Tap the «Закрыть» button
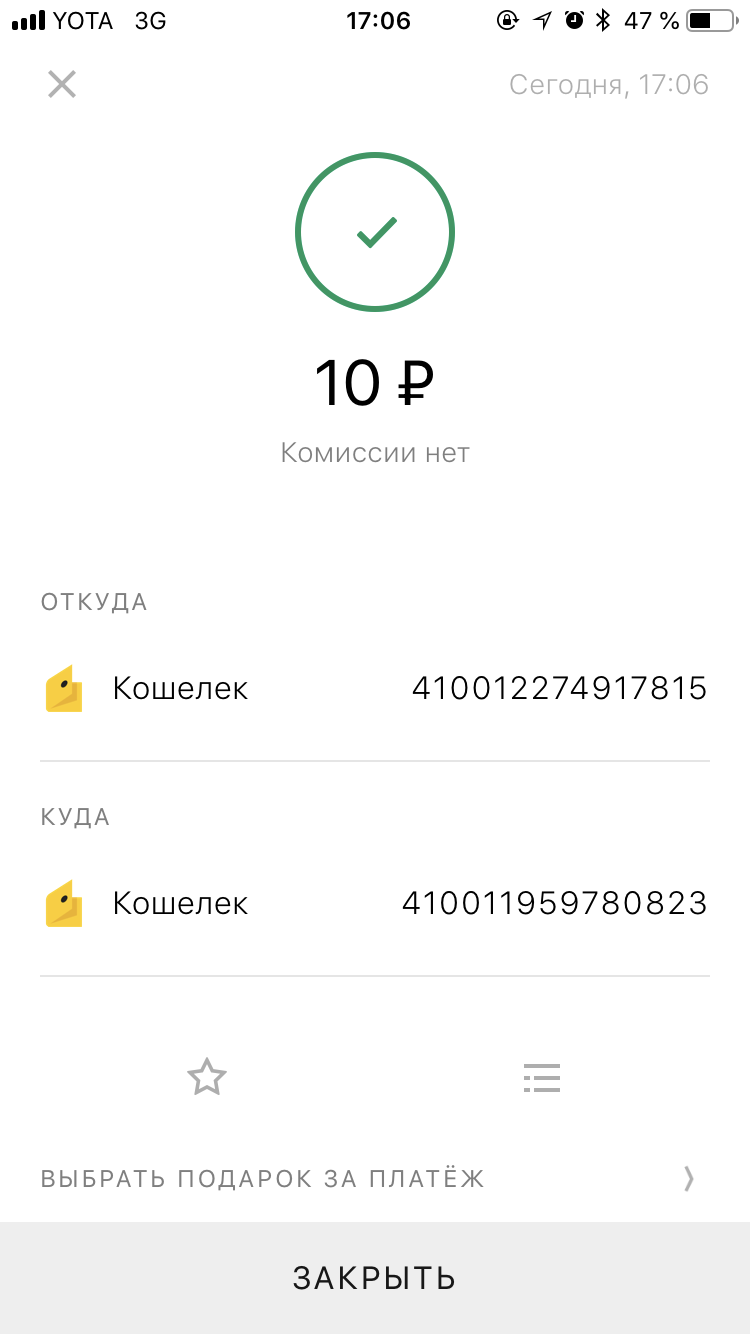The height and width of the screenshot is (1334, 750). [375, 1277]
